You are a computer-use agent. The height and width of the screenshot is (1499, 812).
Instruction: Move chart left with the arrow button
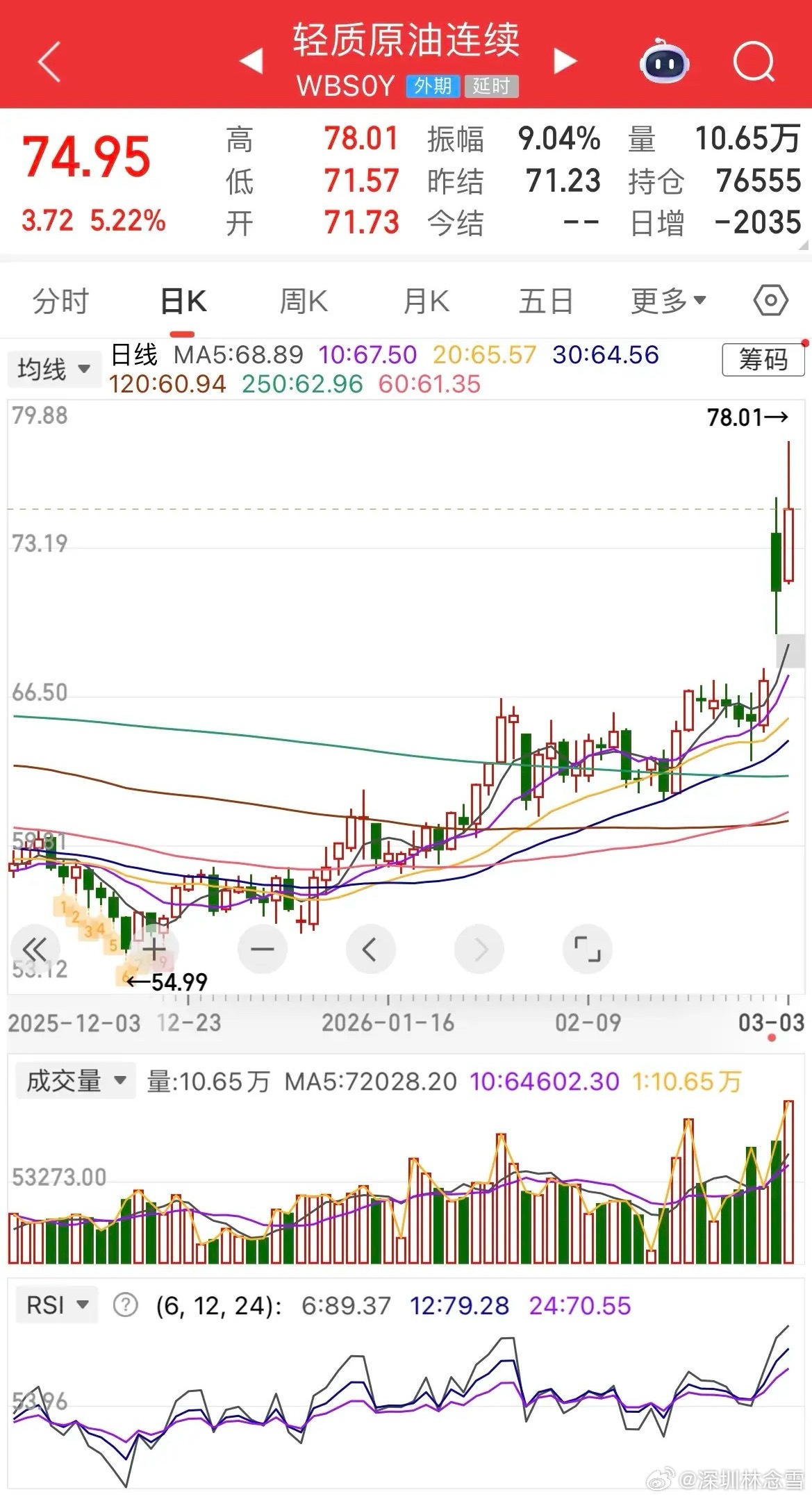click(x=370, y=949)
